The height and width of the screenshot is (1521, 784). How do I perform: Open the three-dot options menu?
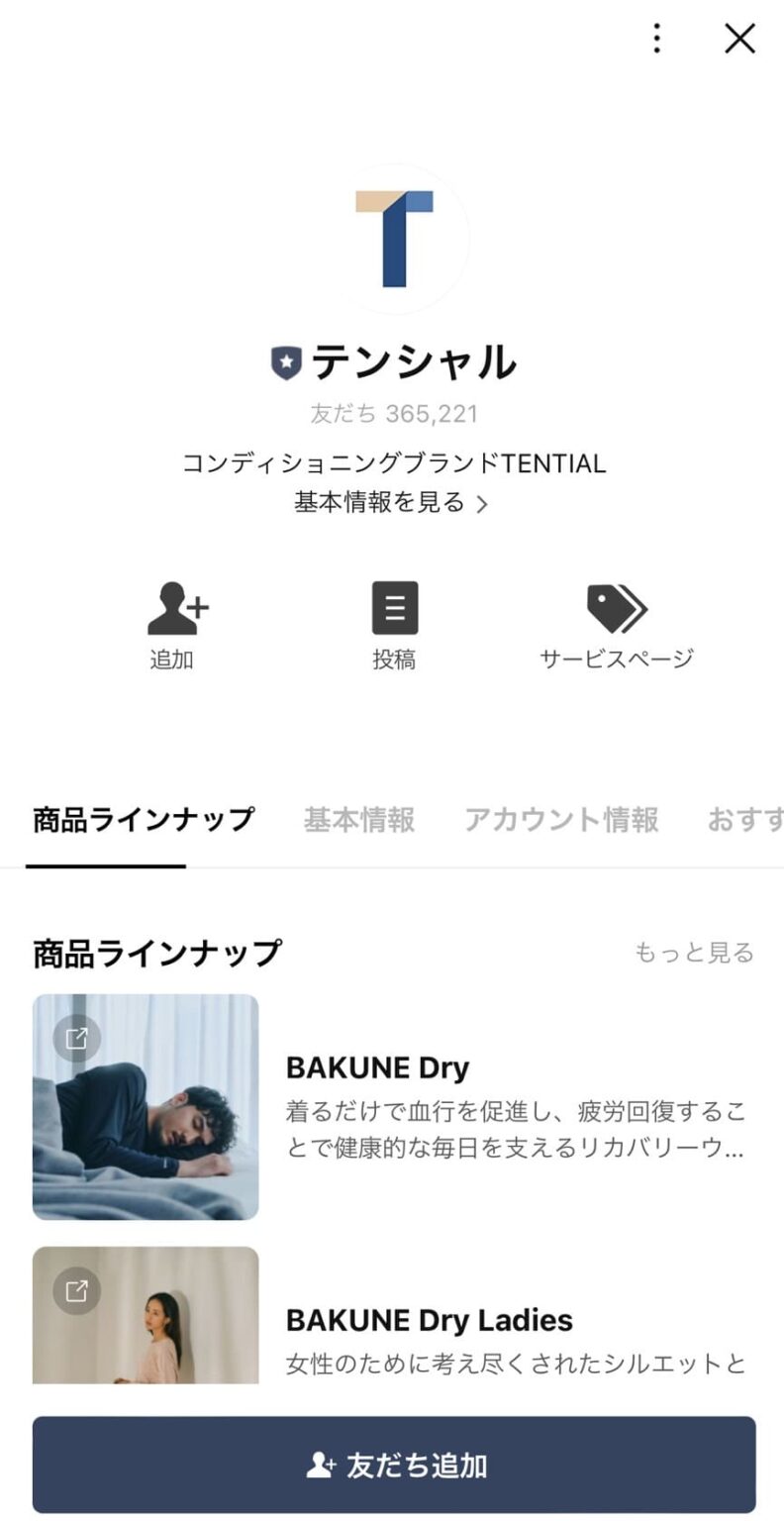click(x=655, y=40)
